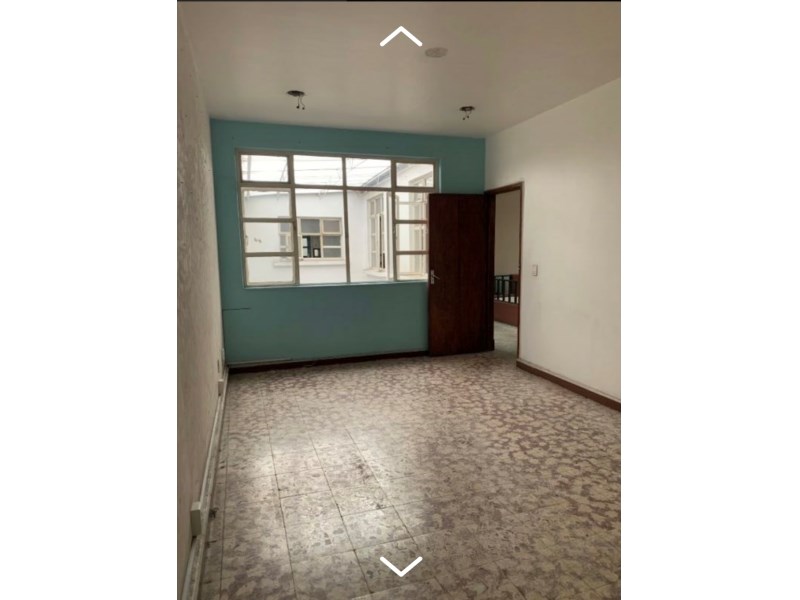Tap the down chevron arrow
The width and height of the screenshot is (800, 600).
click(400, 566)
